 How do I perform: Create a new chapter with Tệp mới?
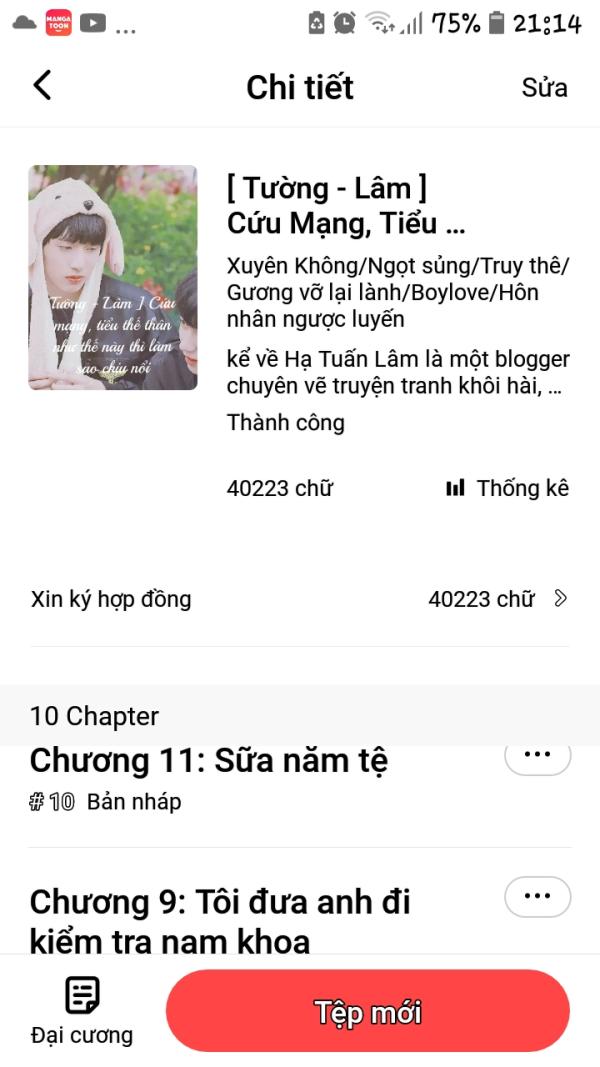click(367, 1011)
